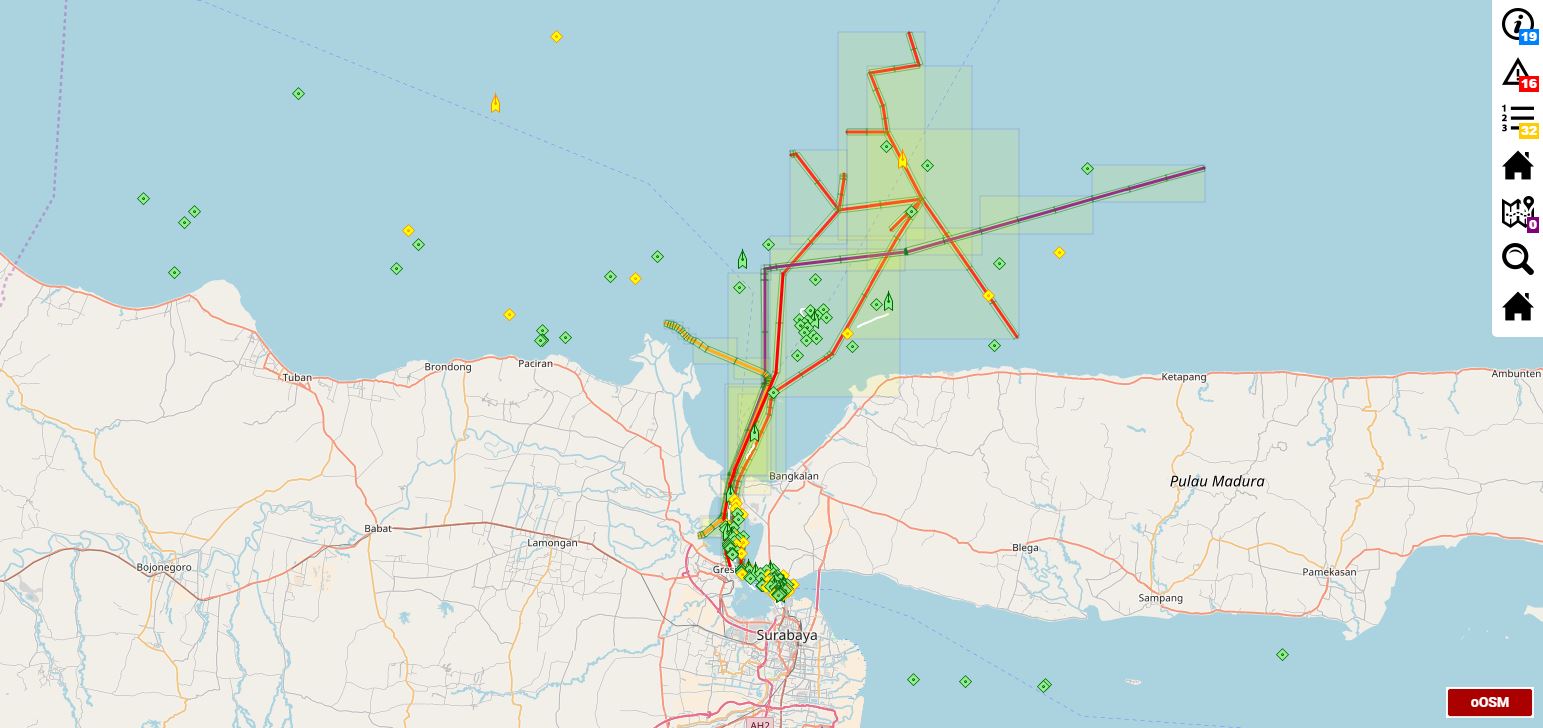
Task: Tap the home icon beneath the numbered list
Action: (x=1518, y=166)
